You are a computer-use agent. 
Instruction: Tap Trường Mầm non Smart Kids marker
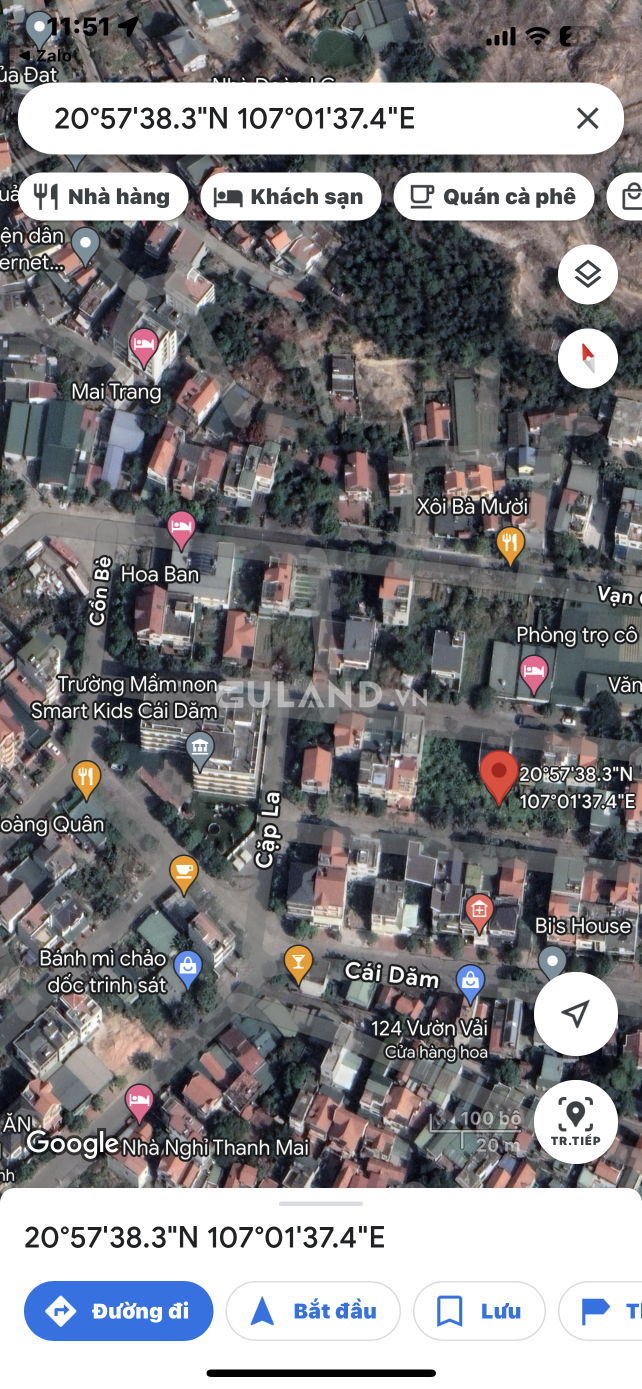point(200,748)
